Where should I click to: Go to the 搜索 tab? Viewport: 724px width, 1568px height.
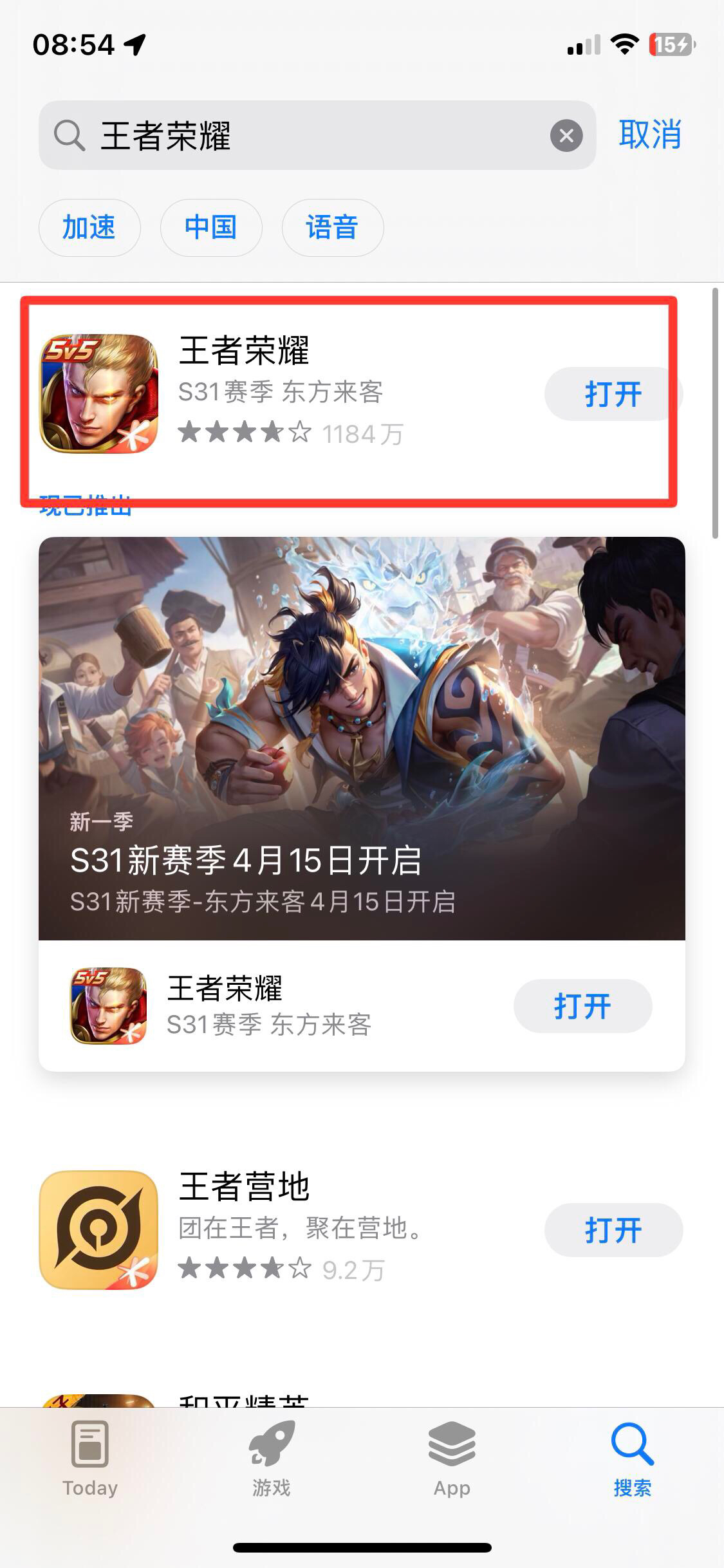point(633,1461)
